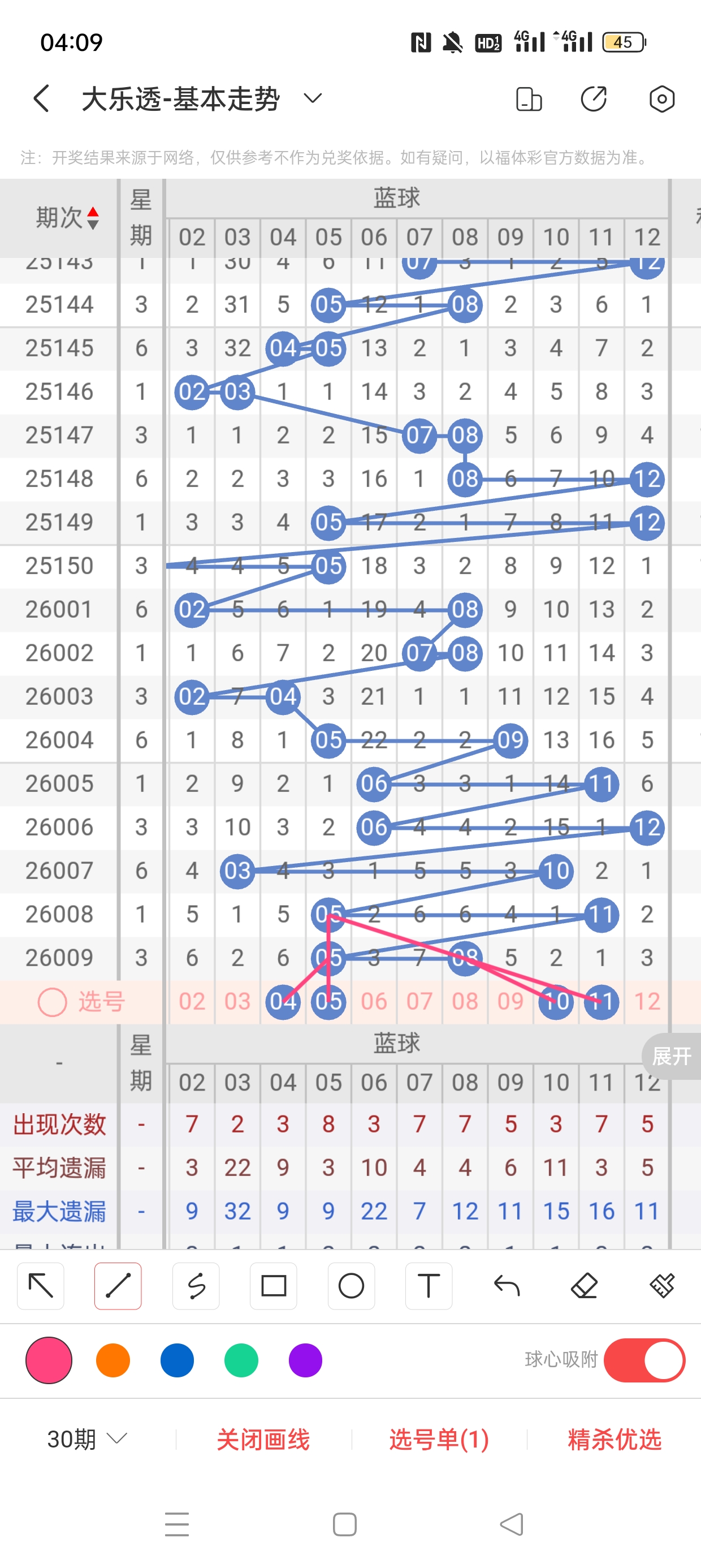Screen dimensions: 701x1568
Task: Tap 关闭画线 to exit drawing mode
Action: (263, 1439)
